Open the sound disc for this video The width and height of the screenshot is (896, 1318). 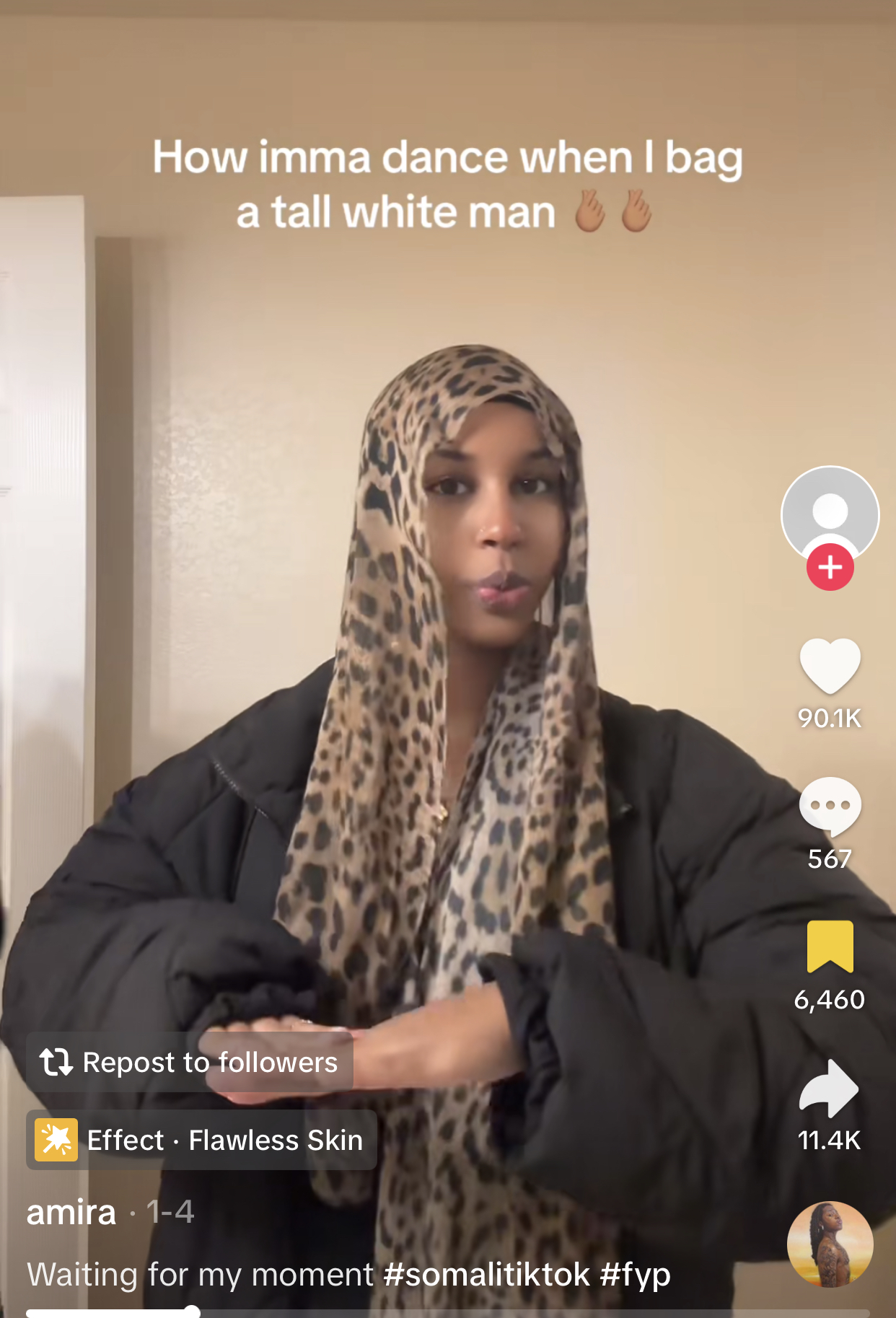pyautogui.click(x=830, y=1244)
